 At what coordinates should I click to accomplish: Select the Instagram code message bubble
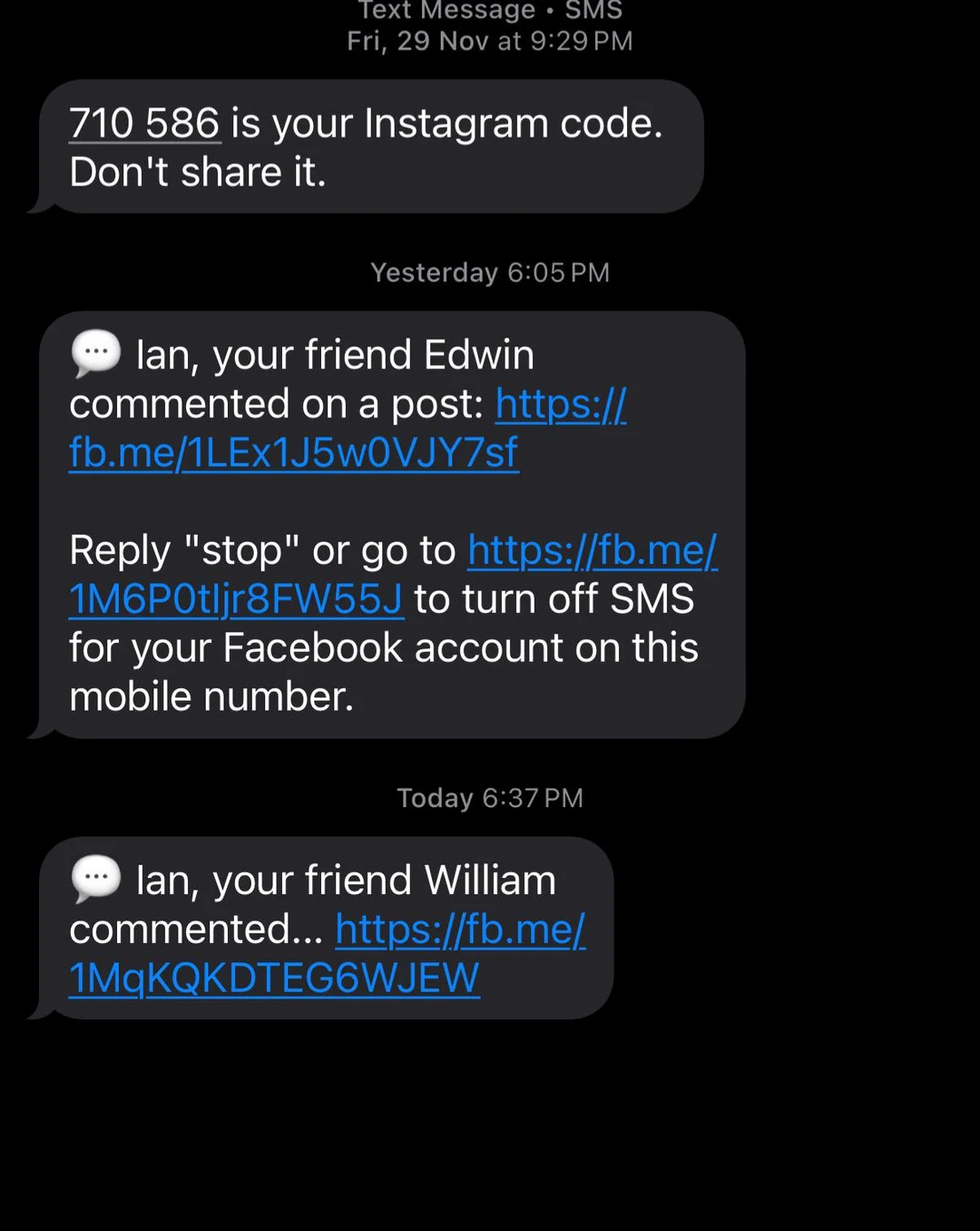click(x=363, y=147)
